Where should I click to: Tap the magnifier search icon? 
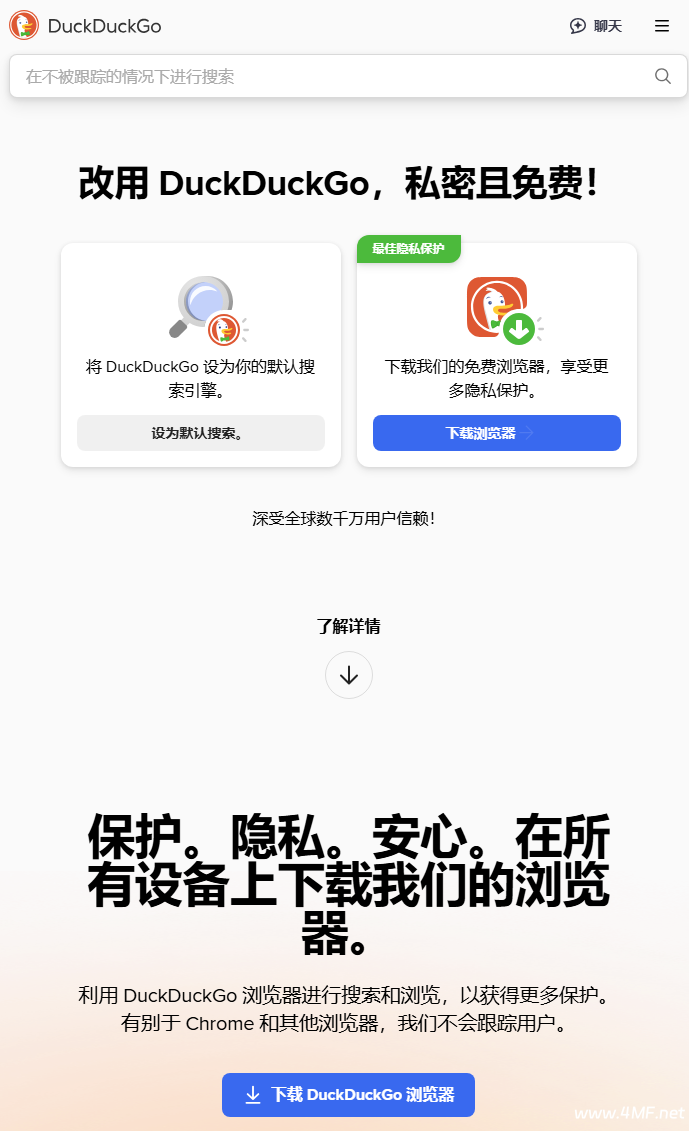click(x=662, y=76)
